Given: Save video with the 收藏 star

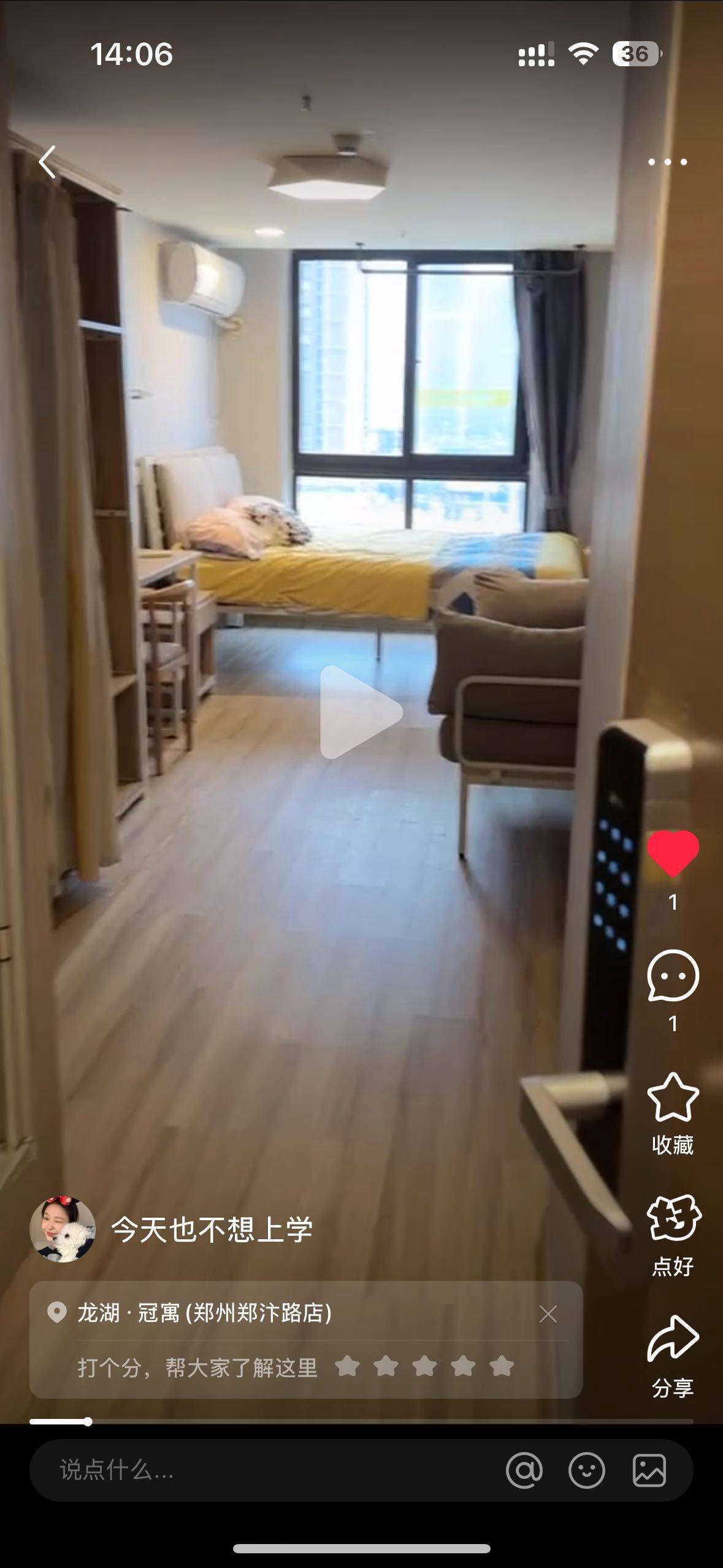Looking at the screenshot, I should 673,1098.
